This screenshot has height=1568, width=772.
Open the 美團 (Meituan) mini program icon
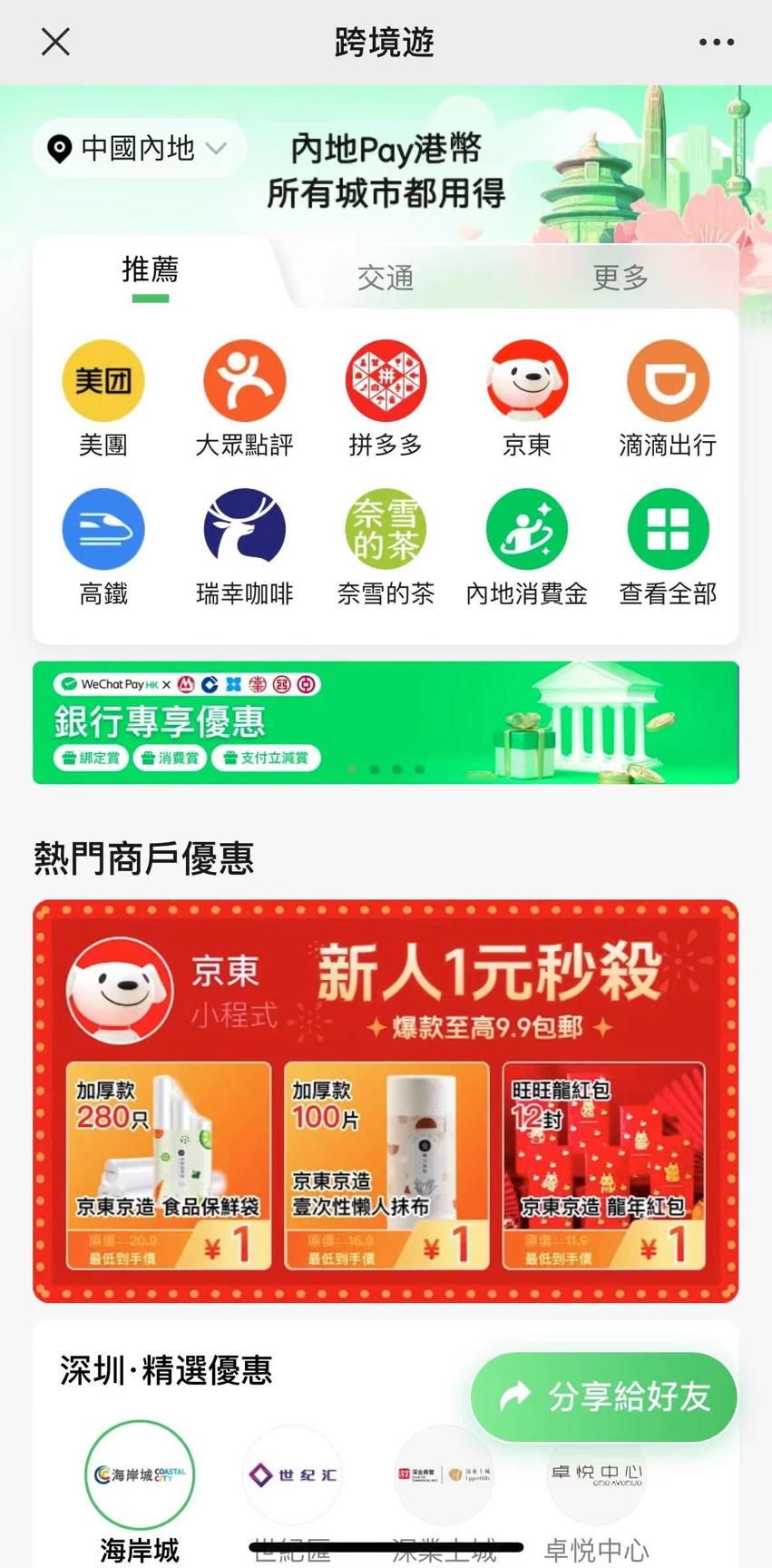click(103, 380)
